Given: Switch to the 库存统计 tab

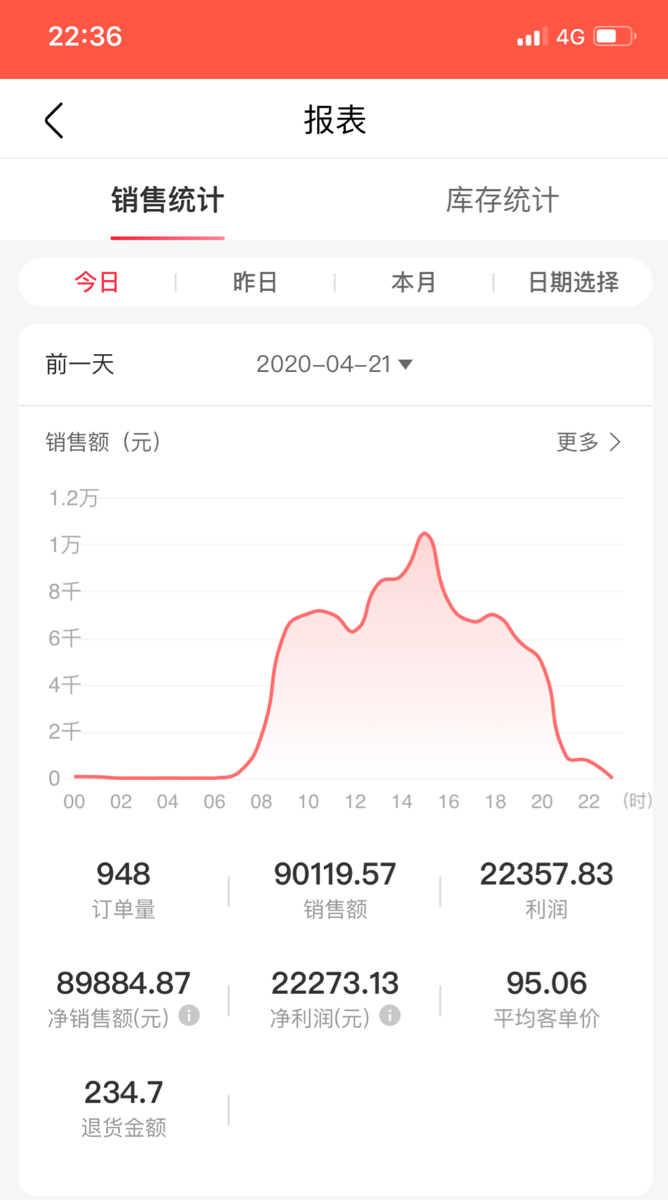Looking at the screenshot, I should coord(502,200).
